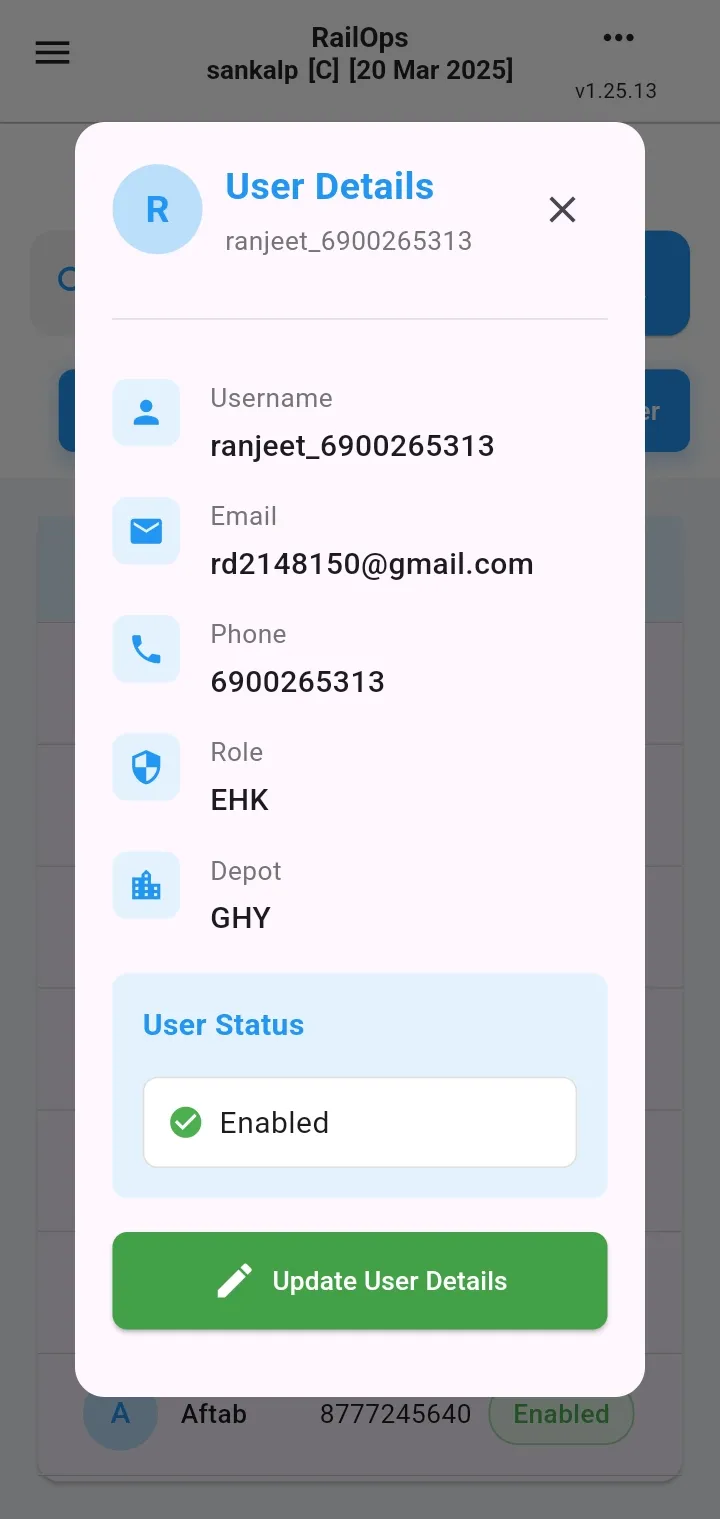The image size is (720, 1519).
Task: Close the User Details dialog
Action: [562, 209]
